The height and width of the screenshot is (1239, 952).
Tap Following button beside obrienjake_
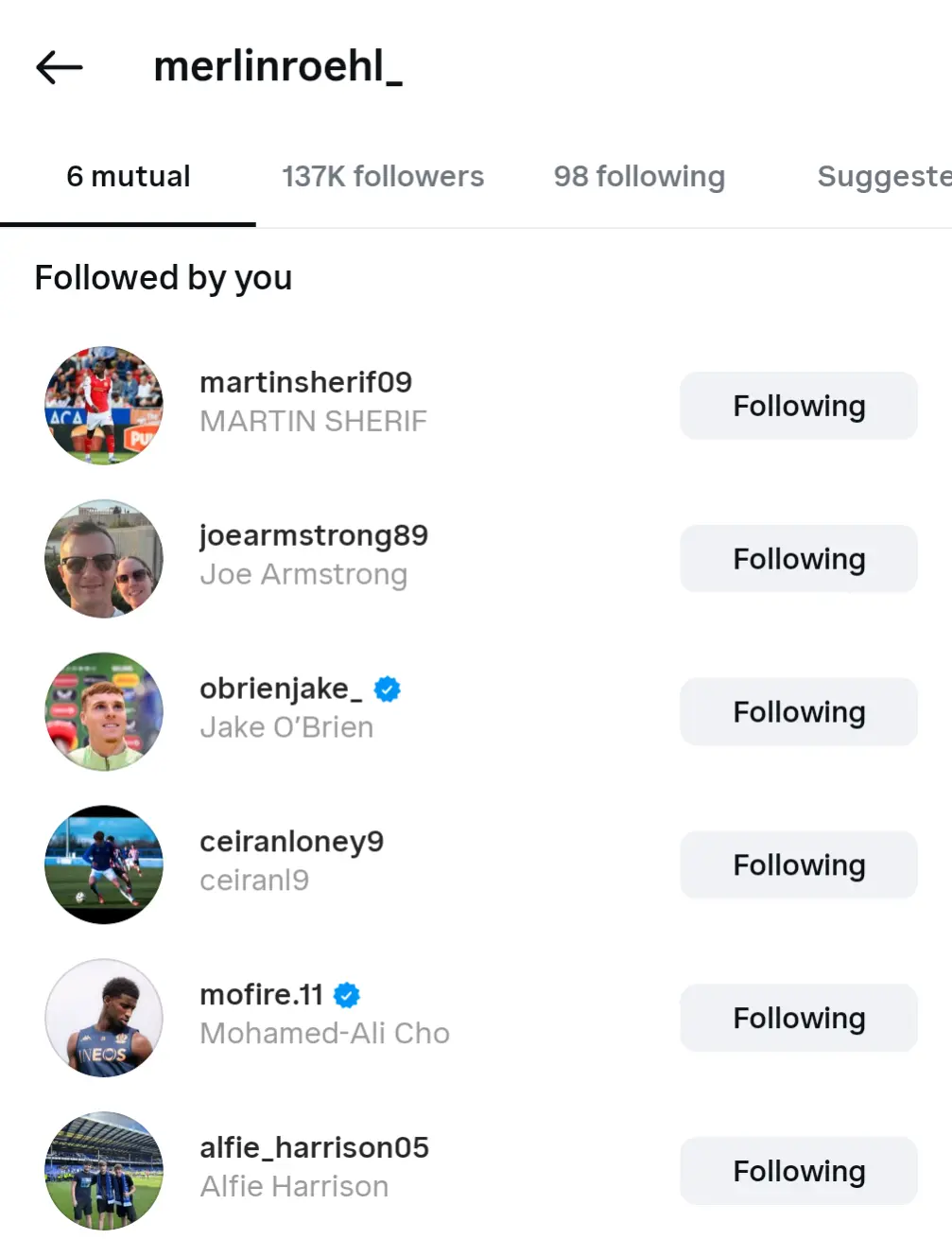798,712
